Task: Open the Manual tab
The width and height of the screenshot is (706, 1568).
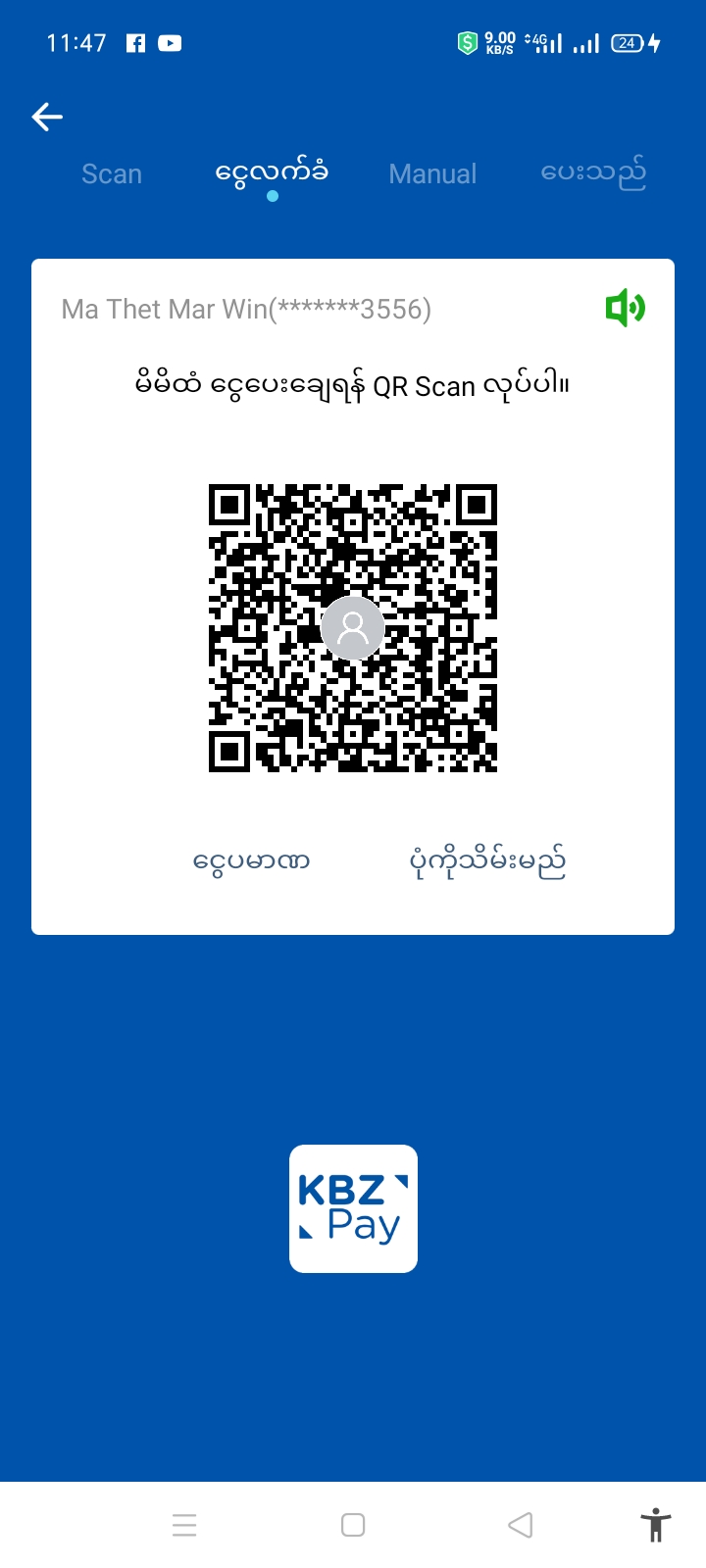Action: [432, 174]
